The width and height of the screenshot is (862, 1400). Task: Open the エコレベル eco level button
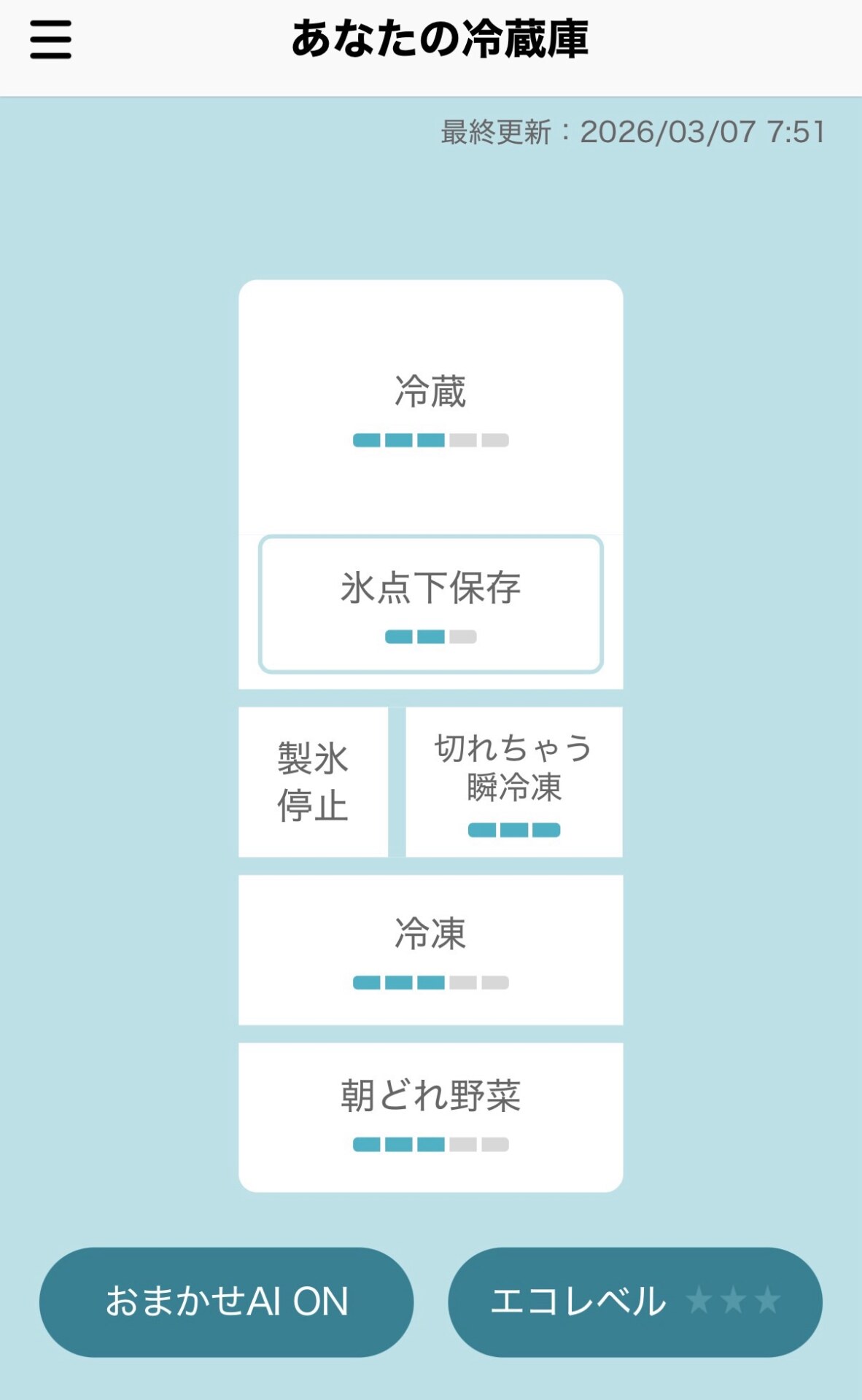(634, 1302)
